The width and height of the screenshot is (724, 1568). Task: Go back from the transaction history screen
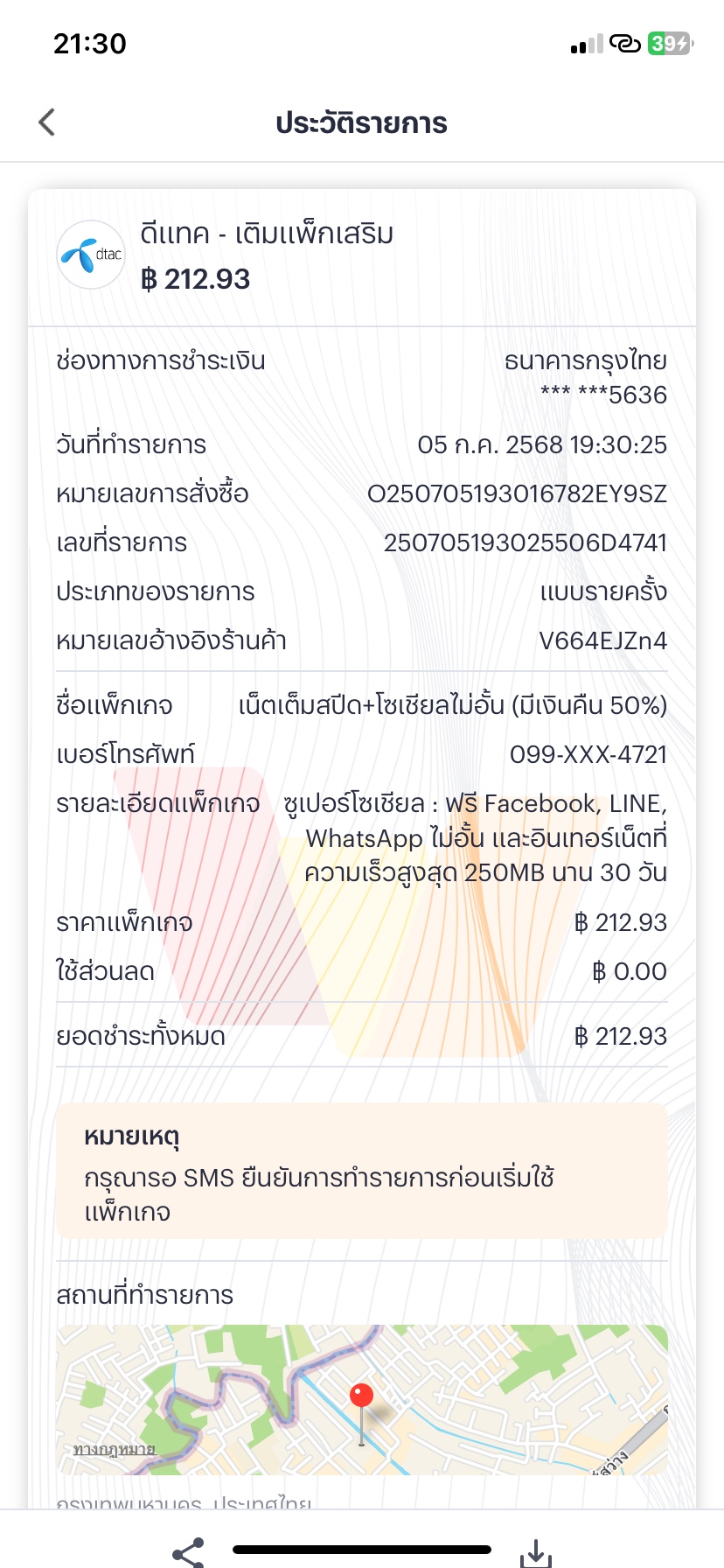click(x=47, y=122)
